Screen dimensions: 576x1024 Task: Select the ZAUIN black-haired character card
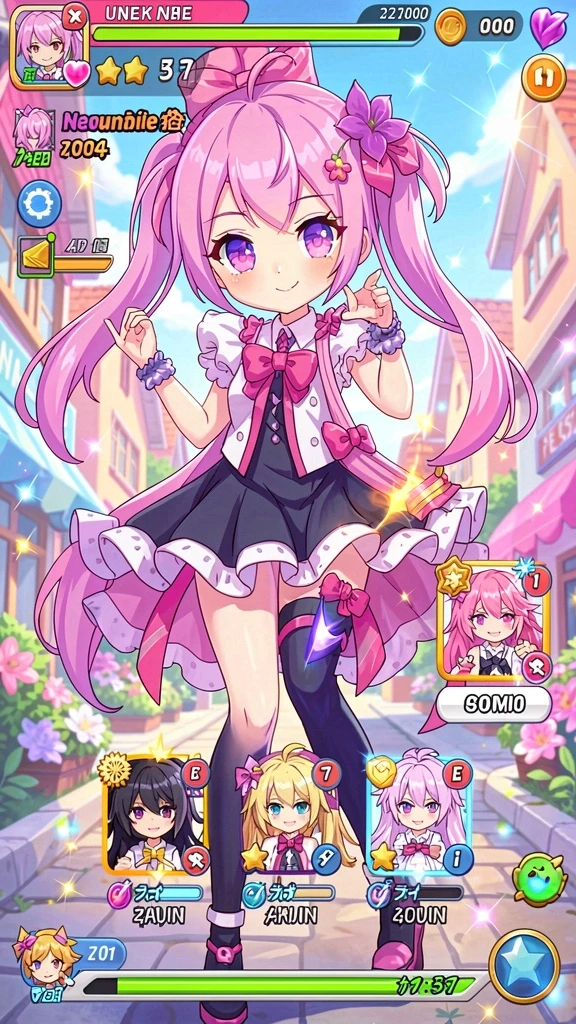coord(155,815)
